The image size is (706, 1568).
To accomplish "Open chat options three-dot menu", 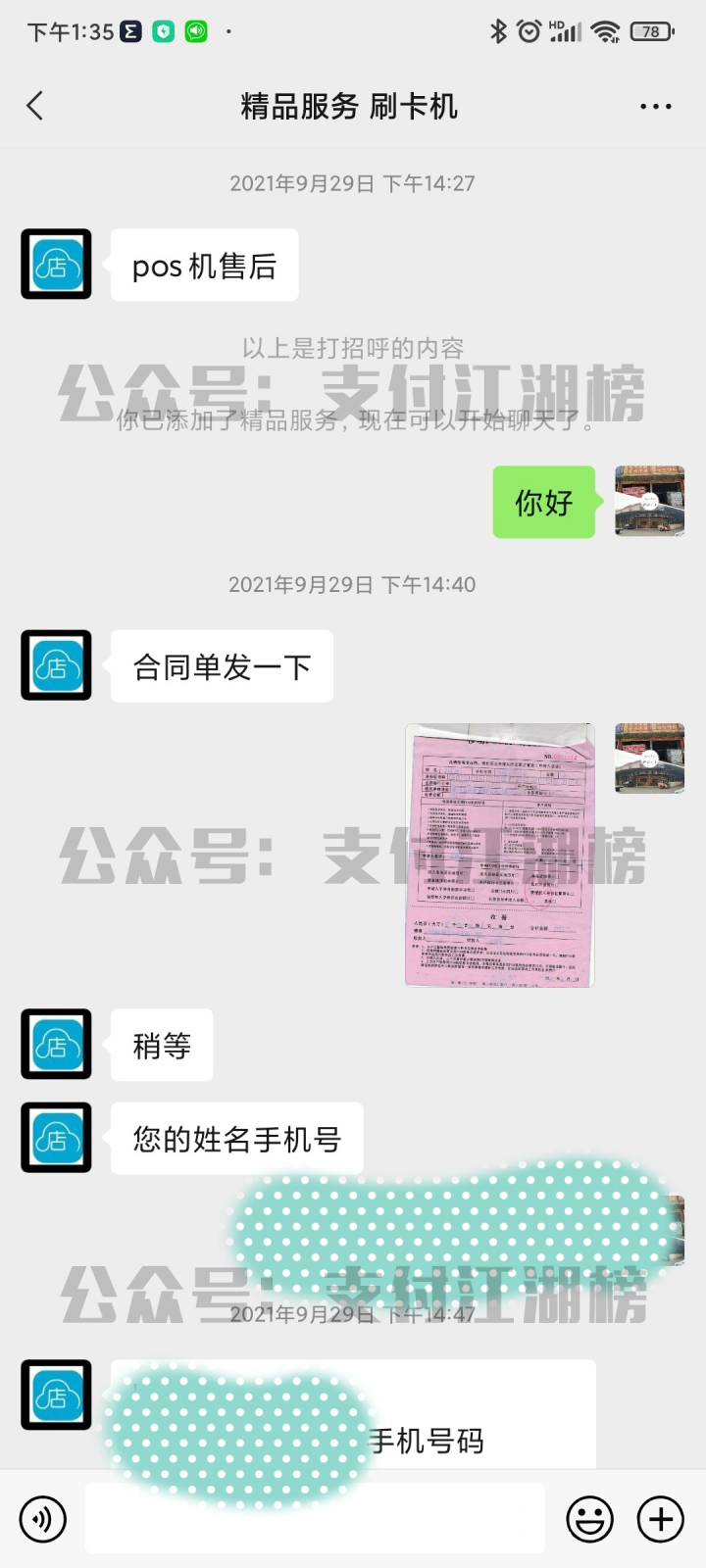I will coord(655,106).
